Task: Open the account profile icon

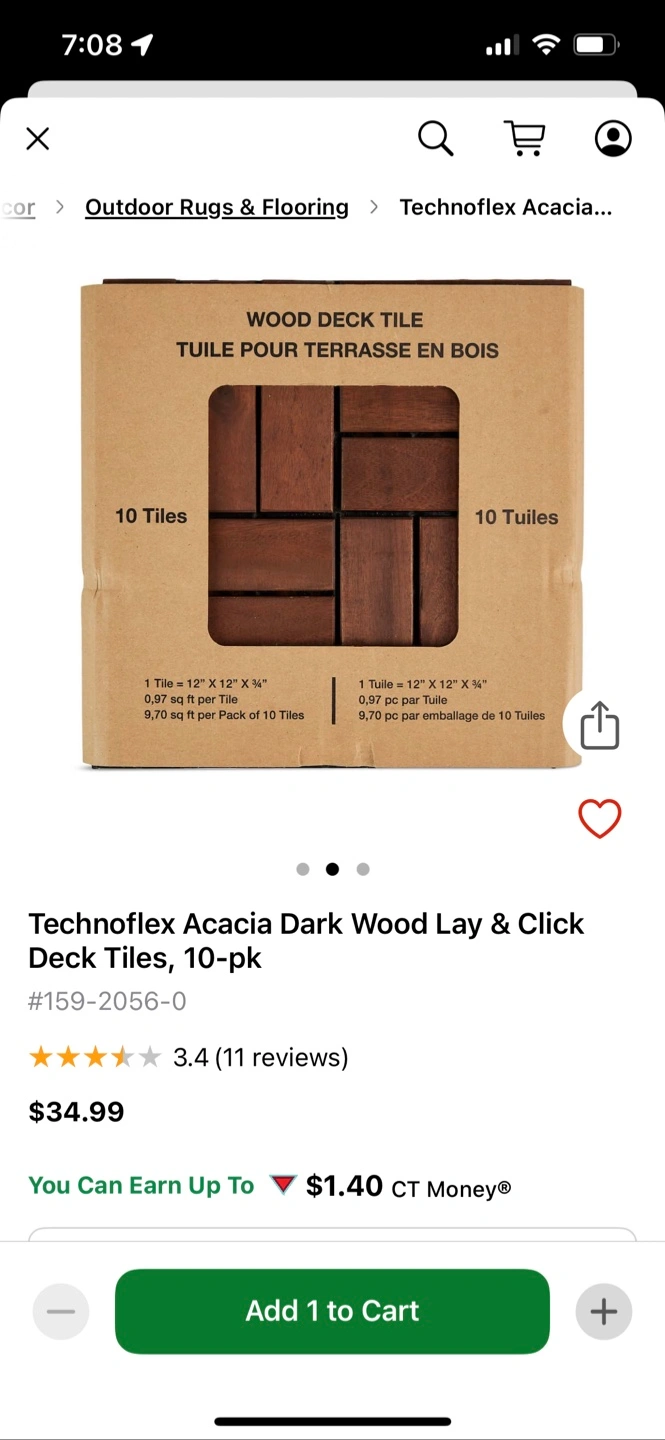Action: [613, 138]
